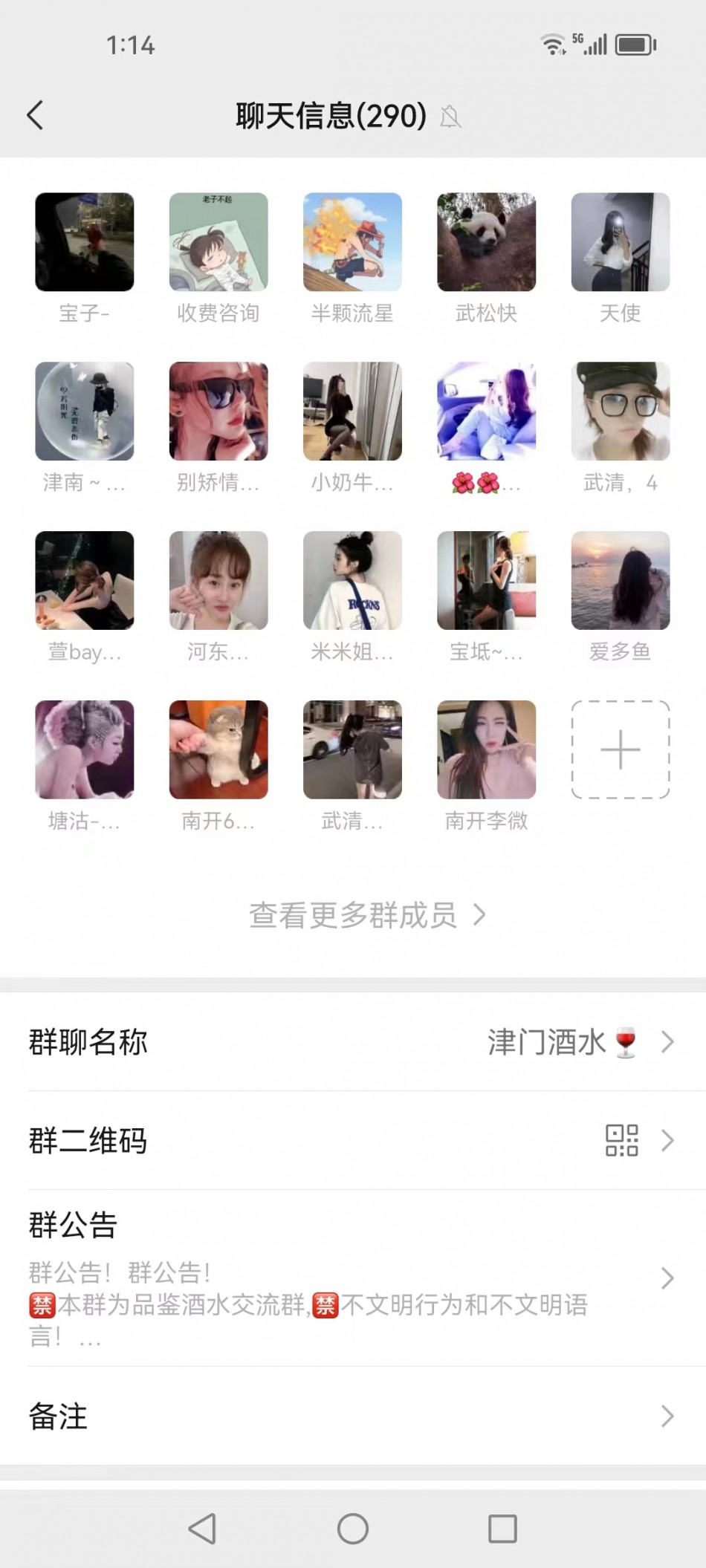The width and height of the screenshot is (706, 1568).
Task: Open 武松快 member avatar
Action: [486, 242]
